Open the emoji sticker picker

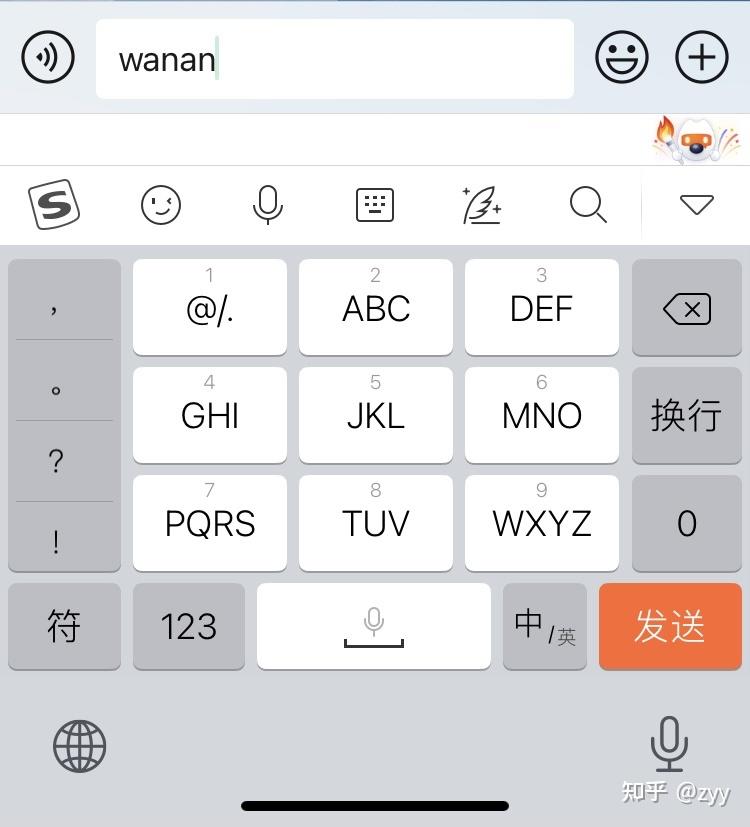[x=622, y=57]
